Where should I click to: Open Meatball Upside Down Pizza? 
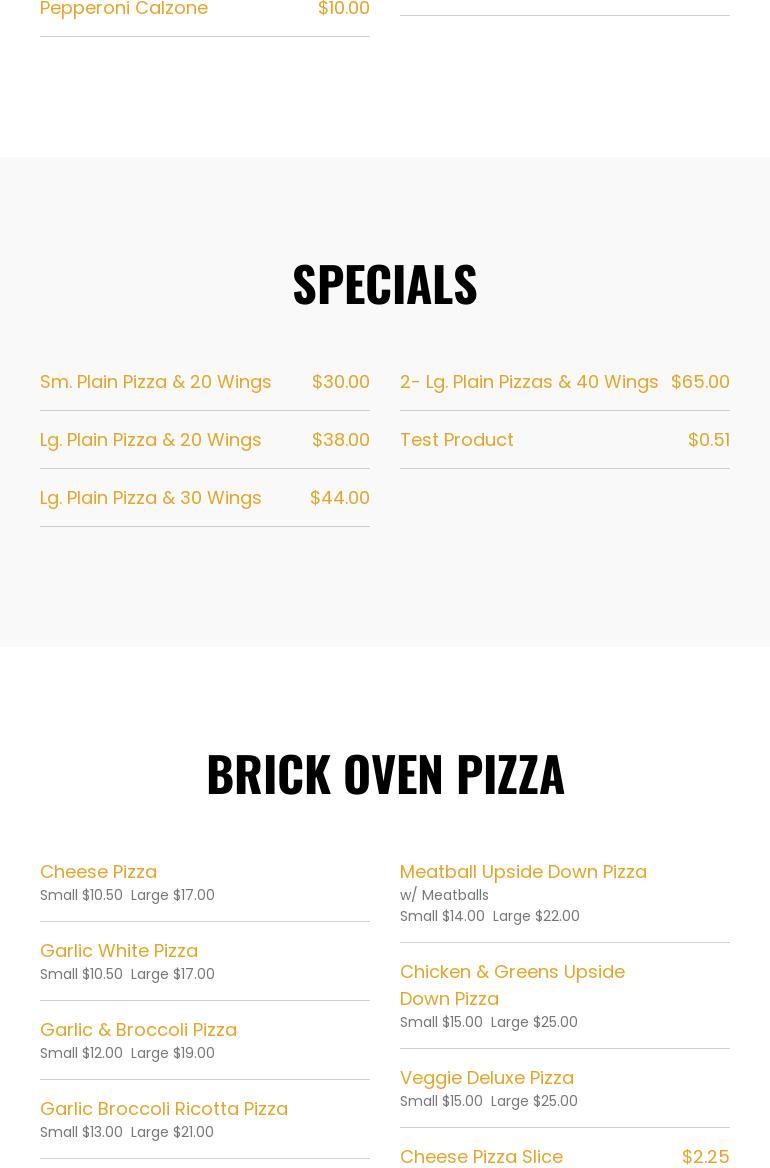pos(523,872)
